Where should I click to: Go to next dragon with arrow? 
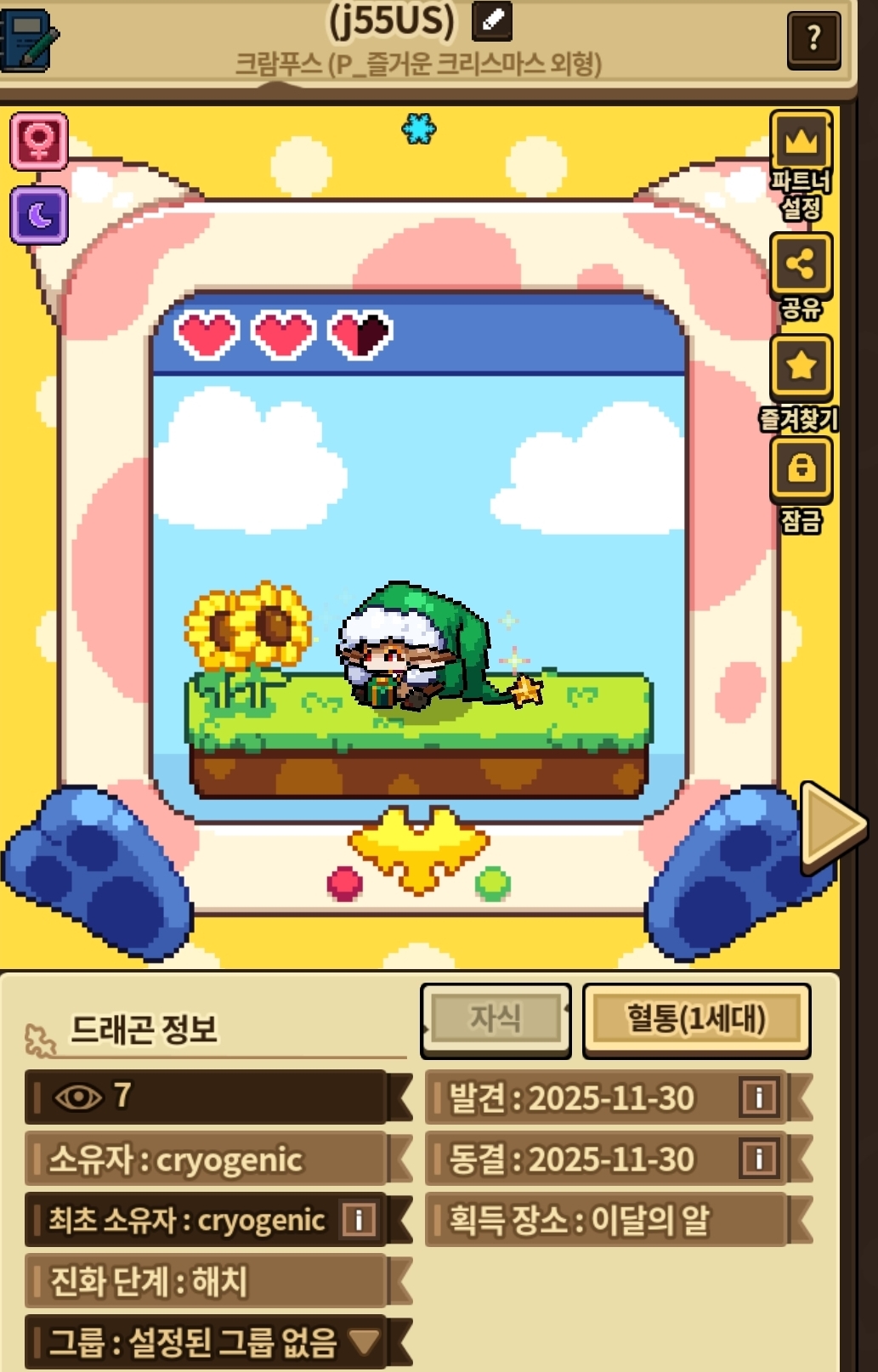(x=833, y=828)
